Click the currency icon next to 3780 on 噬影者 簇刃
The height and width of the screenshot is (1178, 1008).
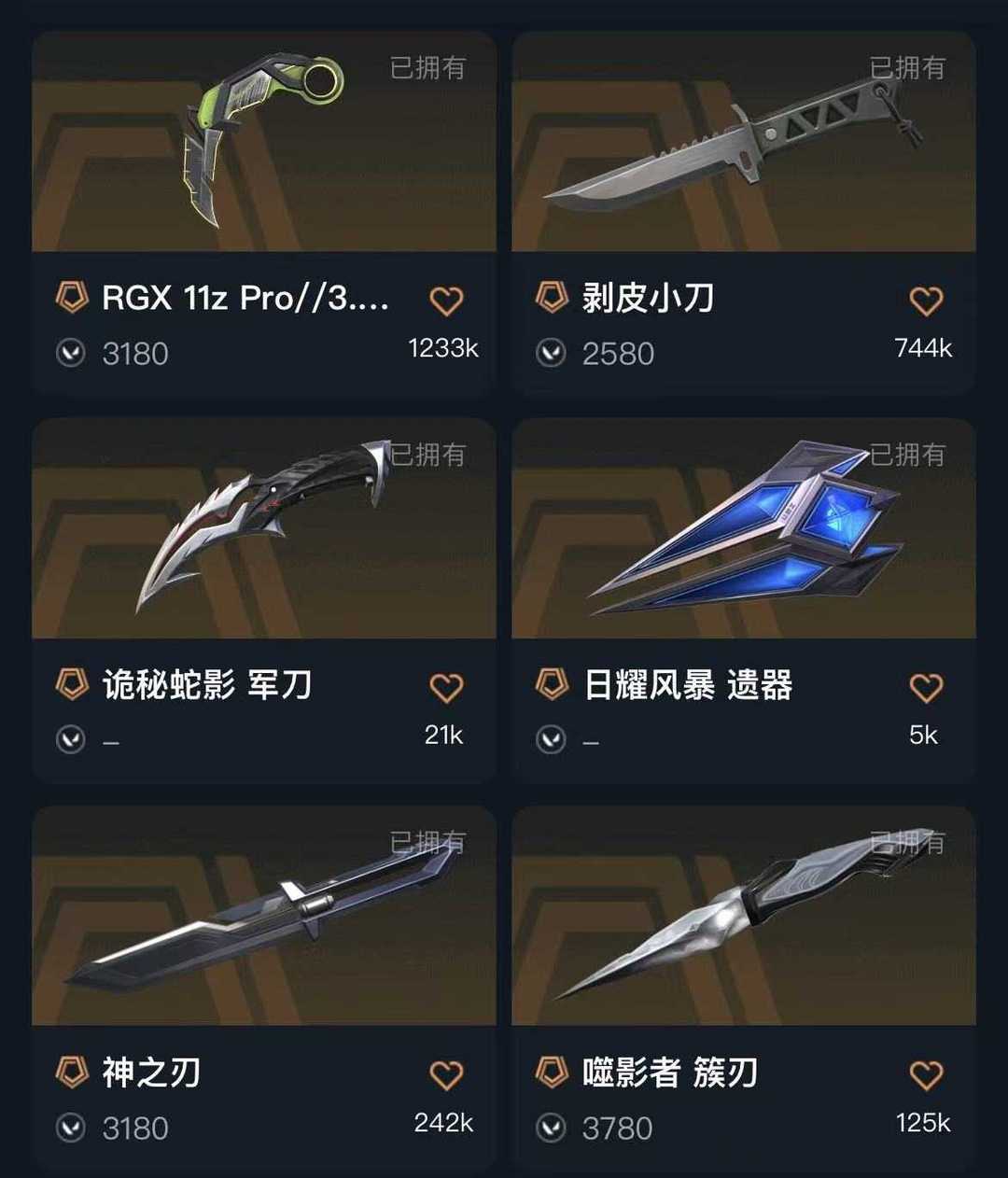[x=550, y=1128]
